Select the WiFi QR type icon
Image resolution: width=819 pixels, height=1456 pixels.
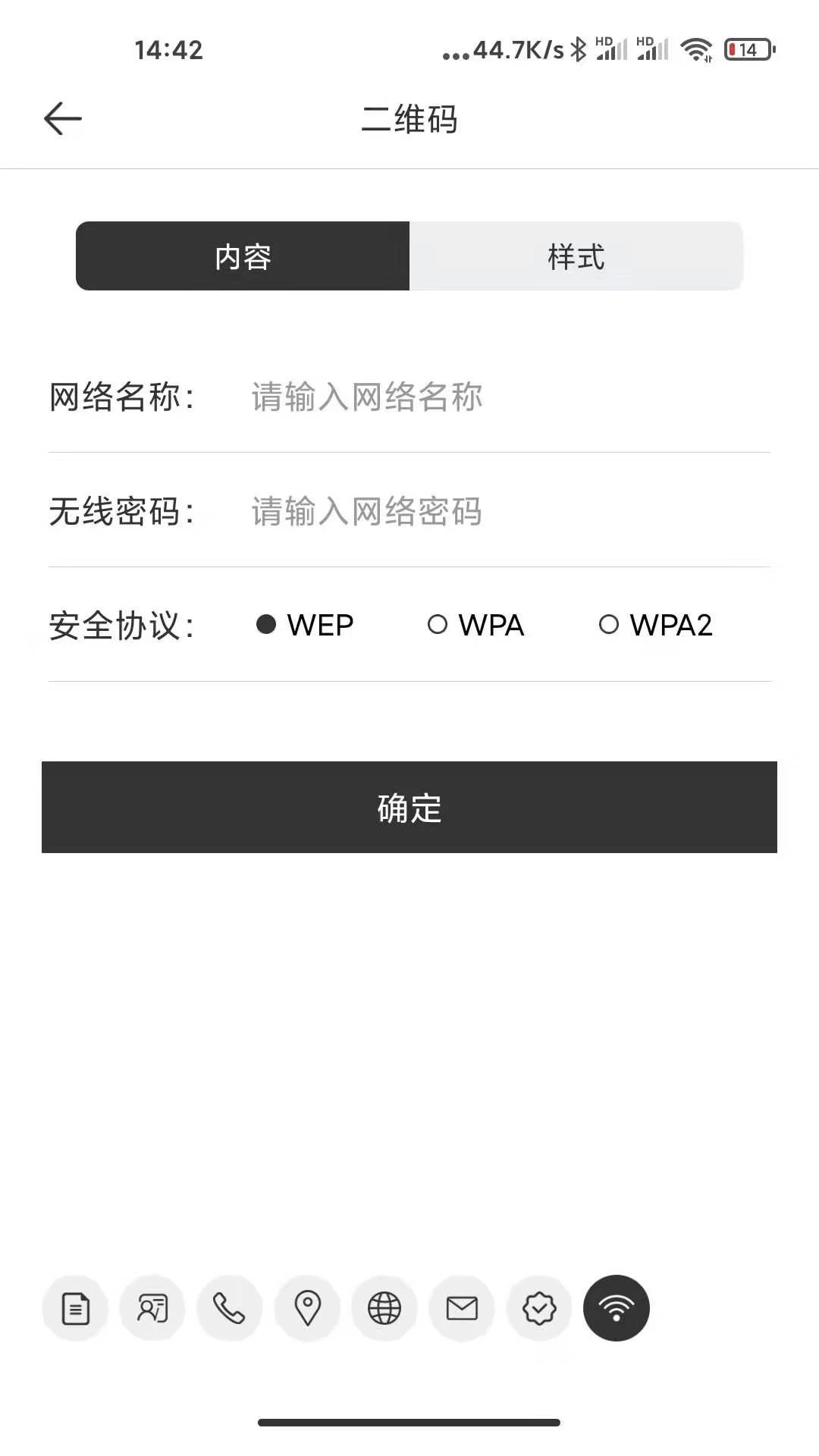pyautogui.click(x=617, y=1308)
